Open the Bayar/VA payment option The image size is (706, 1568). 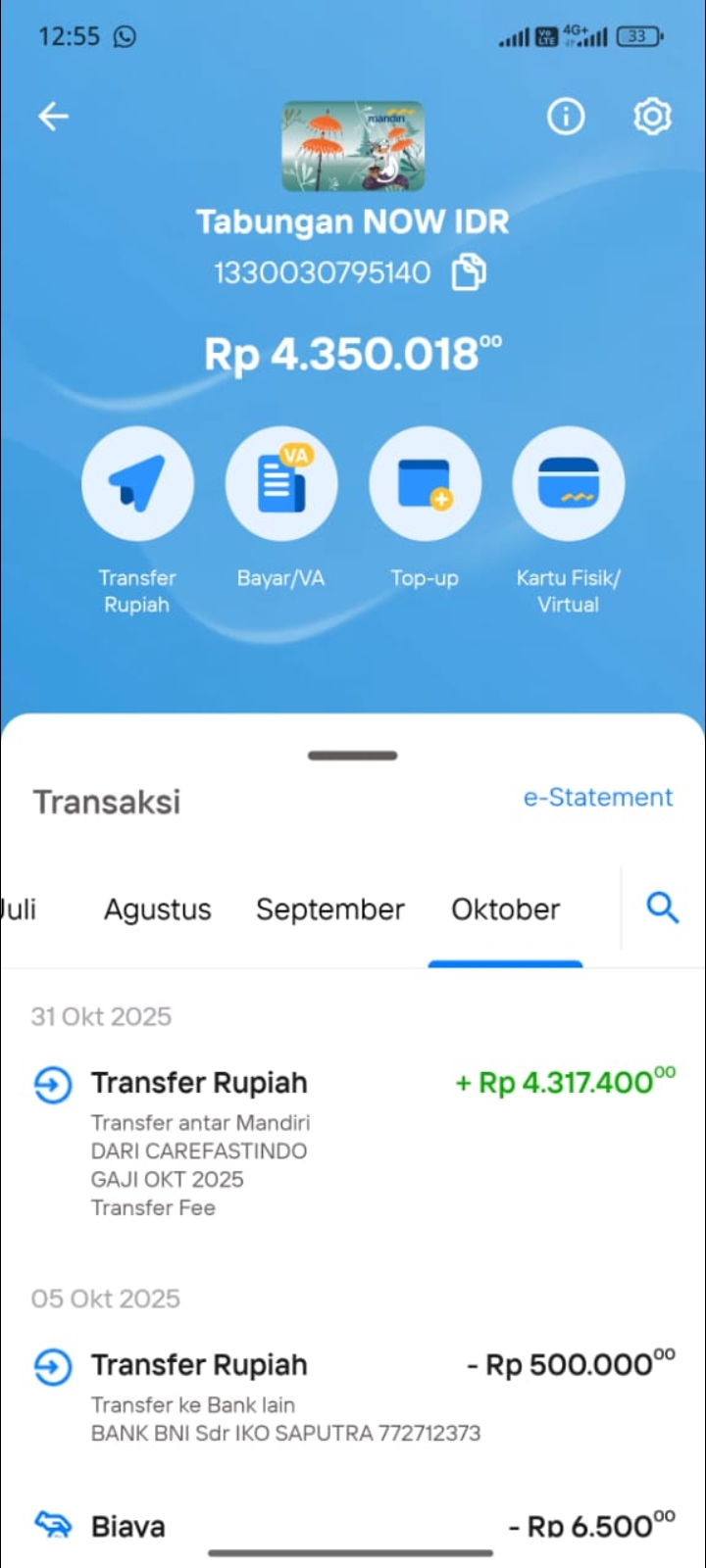[281, 484]
